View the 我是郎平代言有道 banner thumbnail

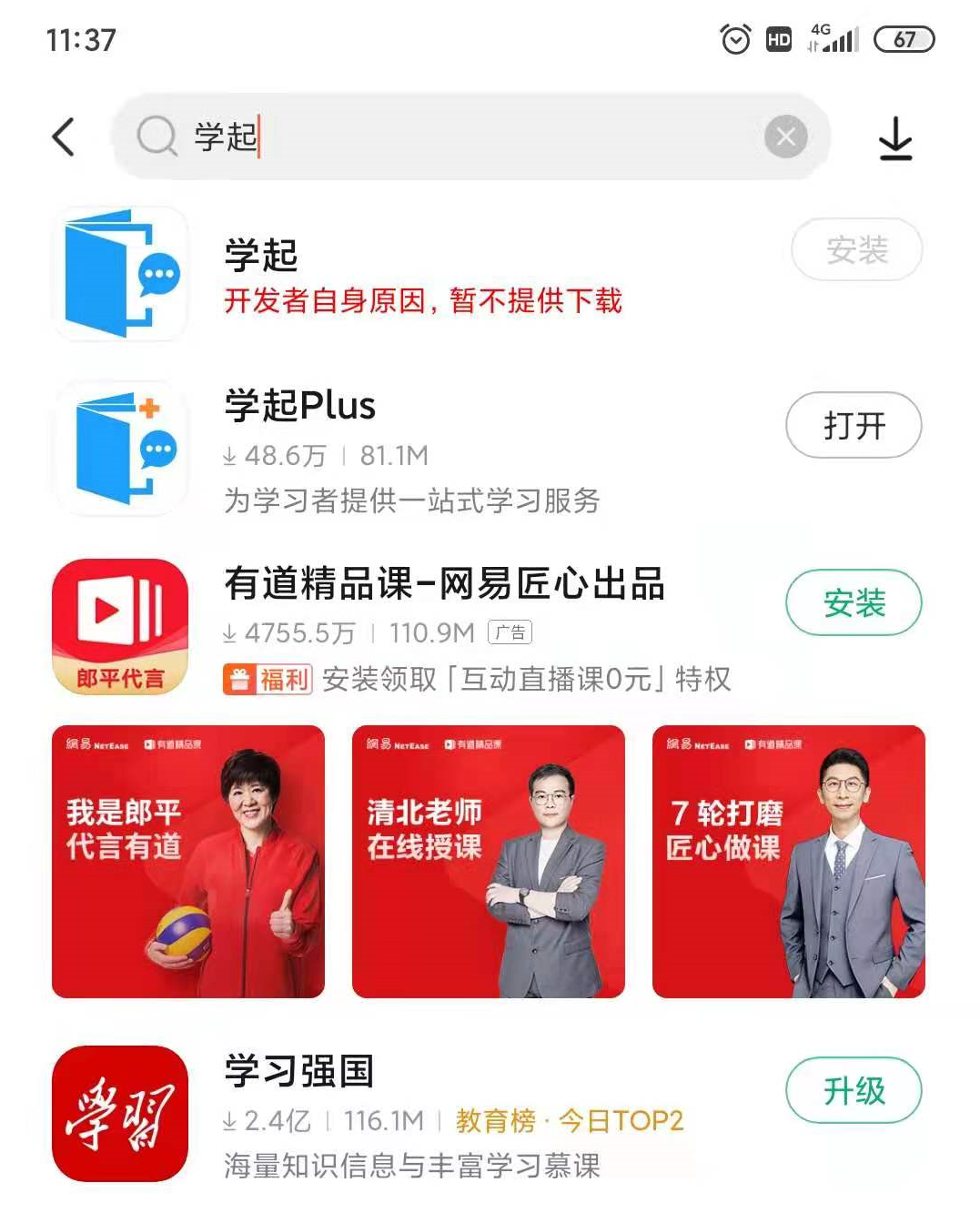click(187, 862)
